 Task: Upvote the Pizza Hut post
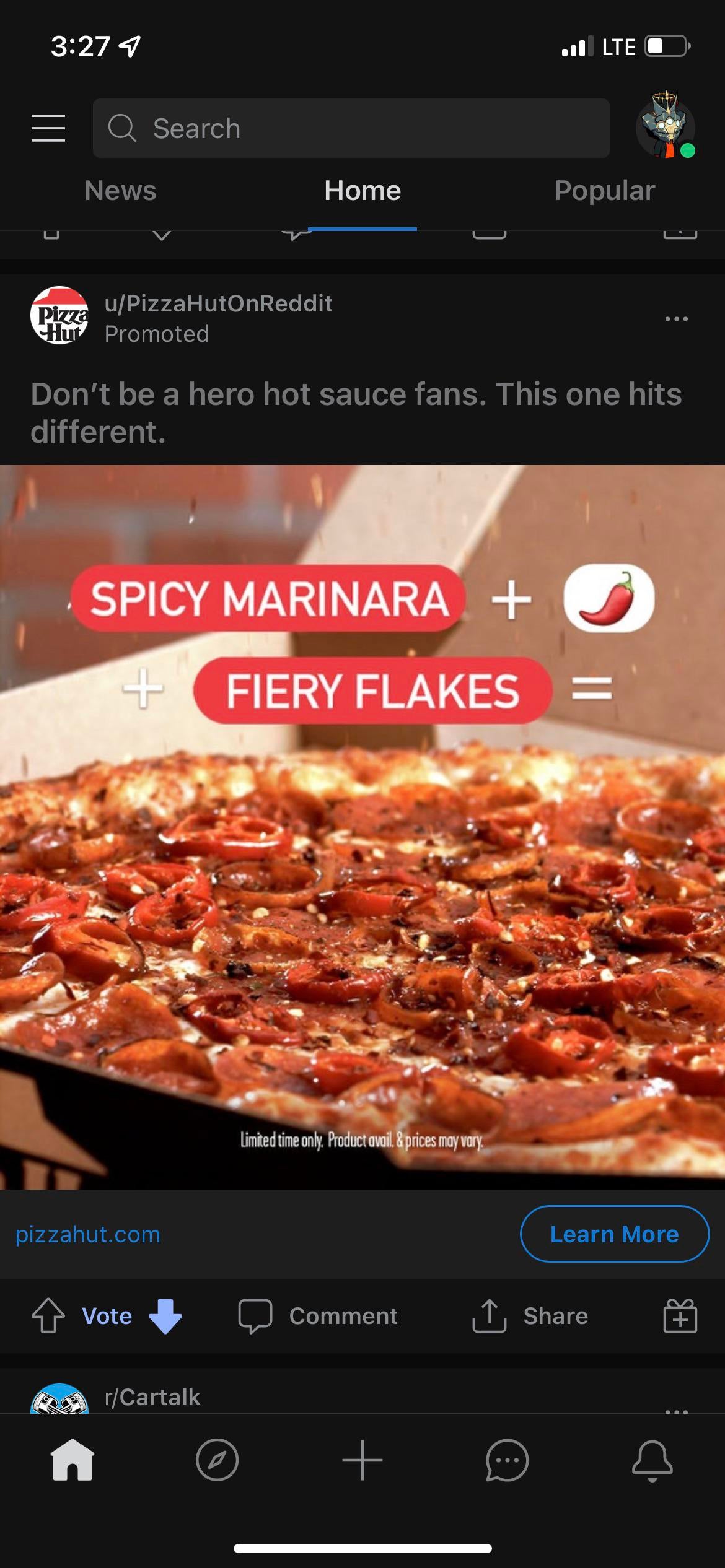tap(48, 1316)
